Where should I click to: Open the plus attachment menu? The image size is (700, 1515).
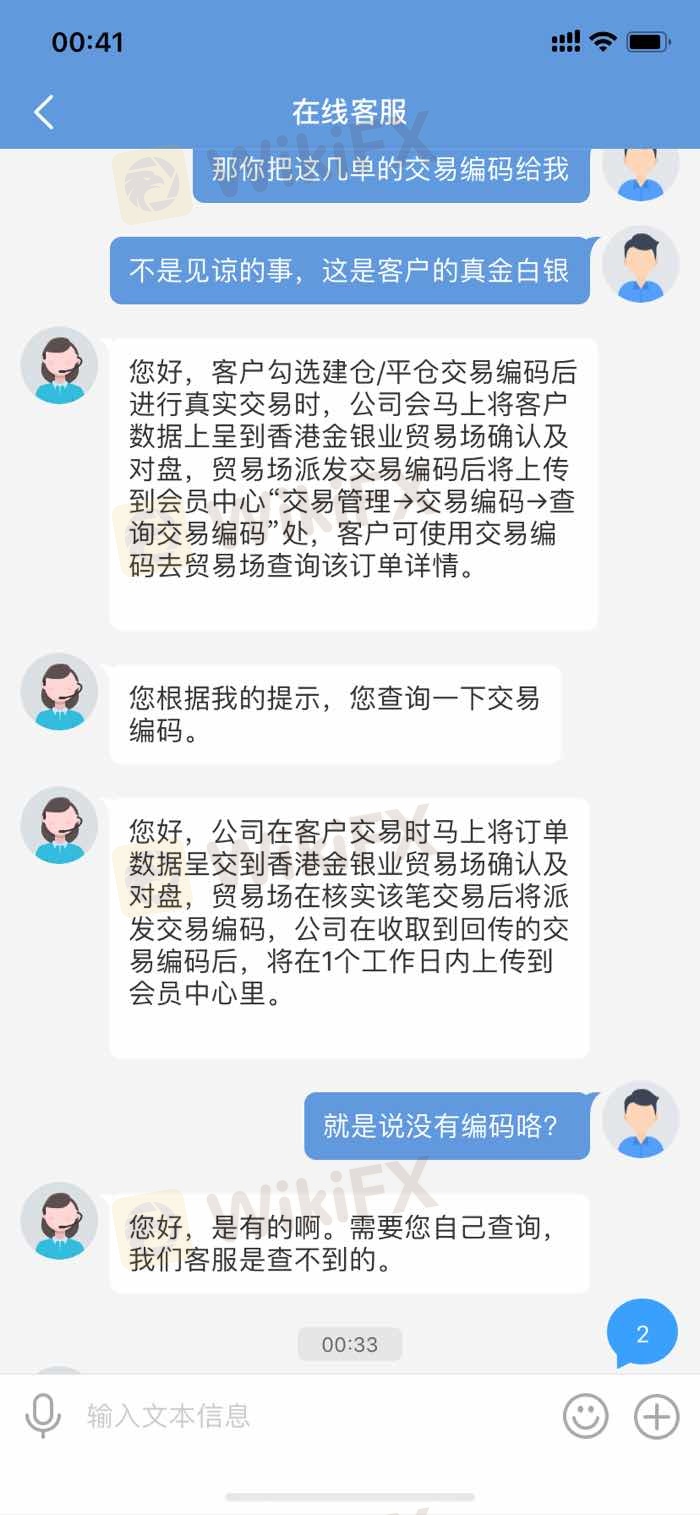pyautogui.click(x=657, y=1416)
